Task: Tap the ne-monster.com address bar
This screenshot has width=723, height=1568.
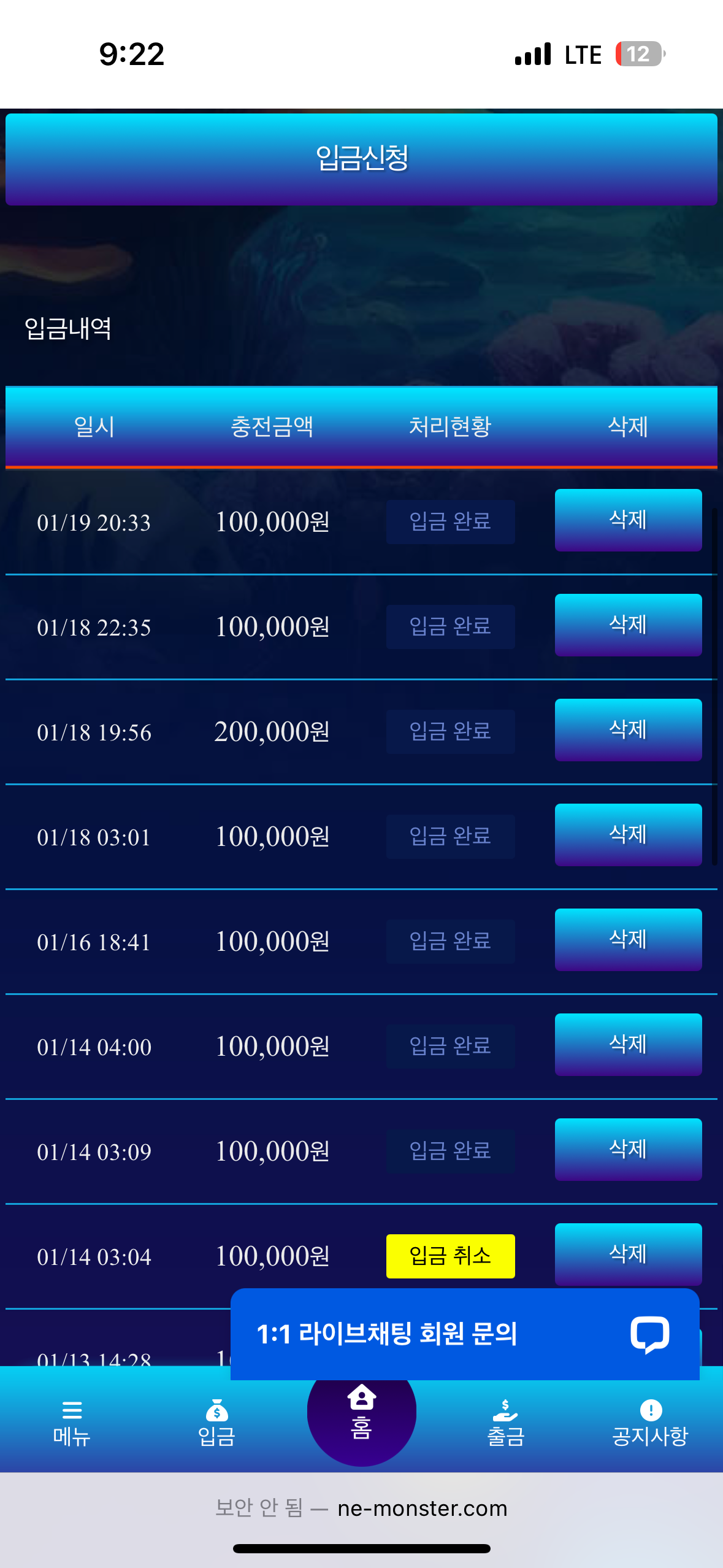Action: click(361, 1508)
